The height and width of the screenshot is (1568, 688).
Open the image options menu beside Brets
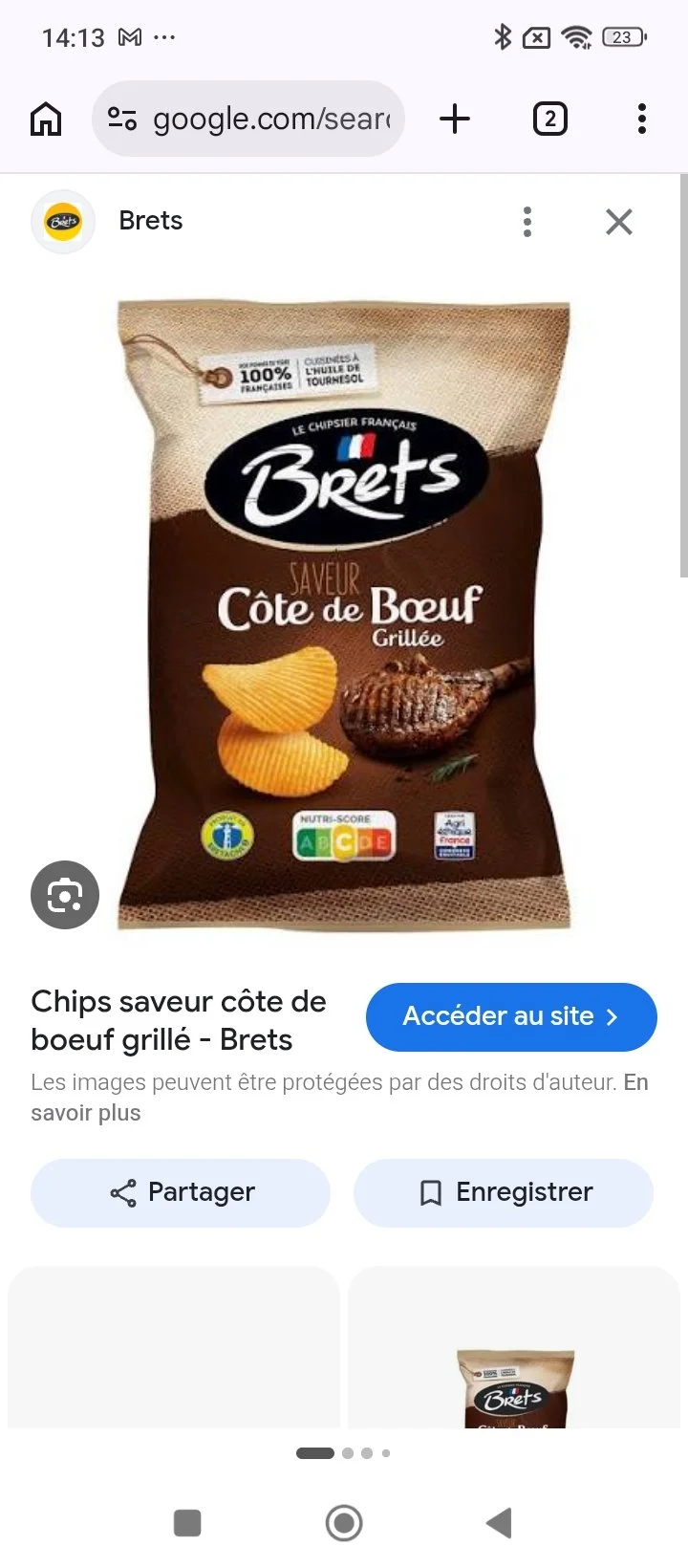click(527, 222)
